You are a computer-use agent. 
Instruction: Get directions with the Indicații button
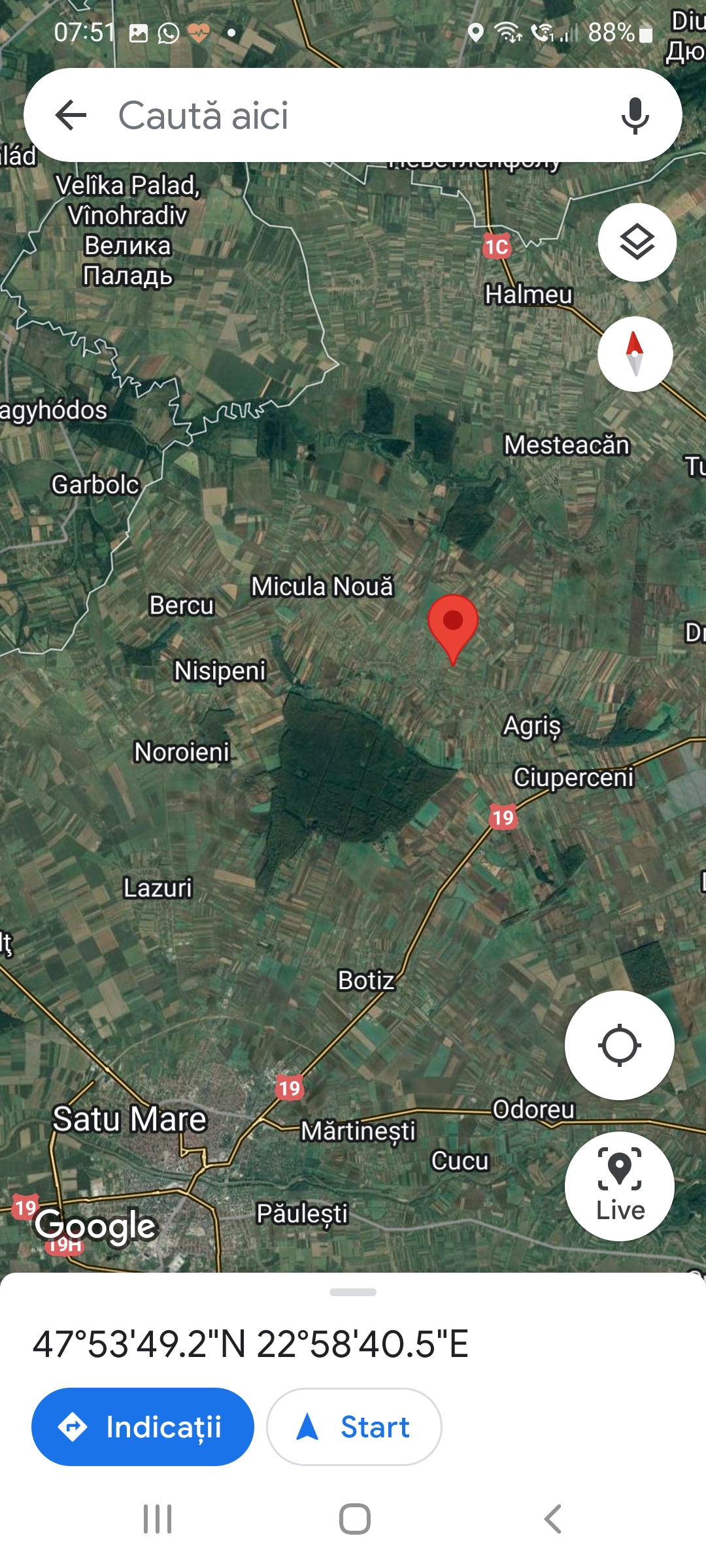coord(143,1427)
